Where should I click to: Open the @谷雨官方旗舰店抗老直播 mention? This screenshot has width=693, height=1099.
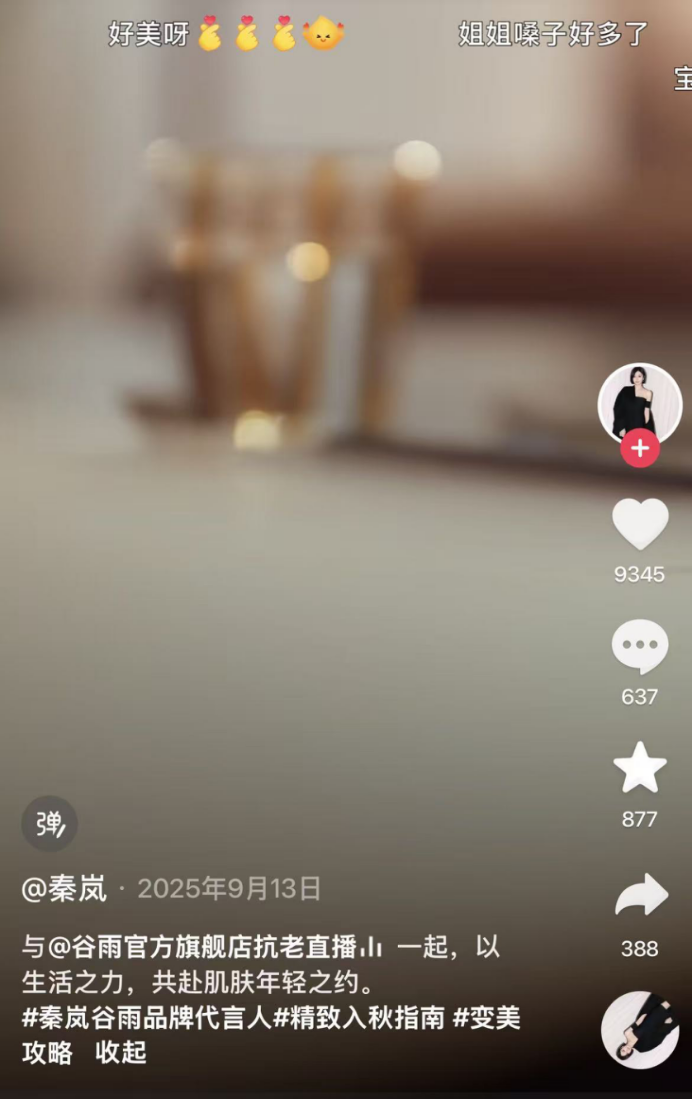click(x=208, y=947)
